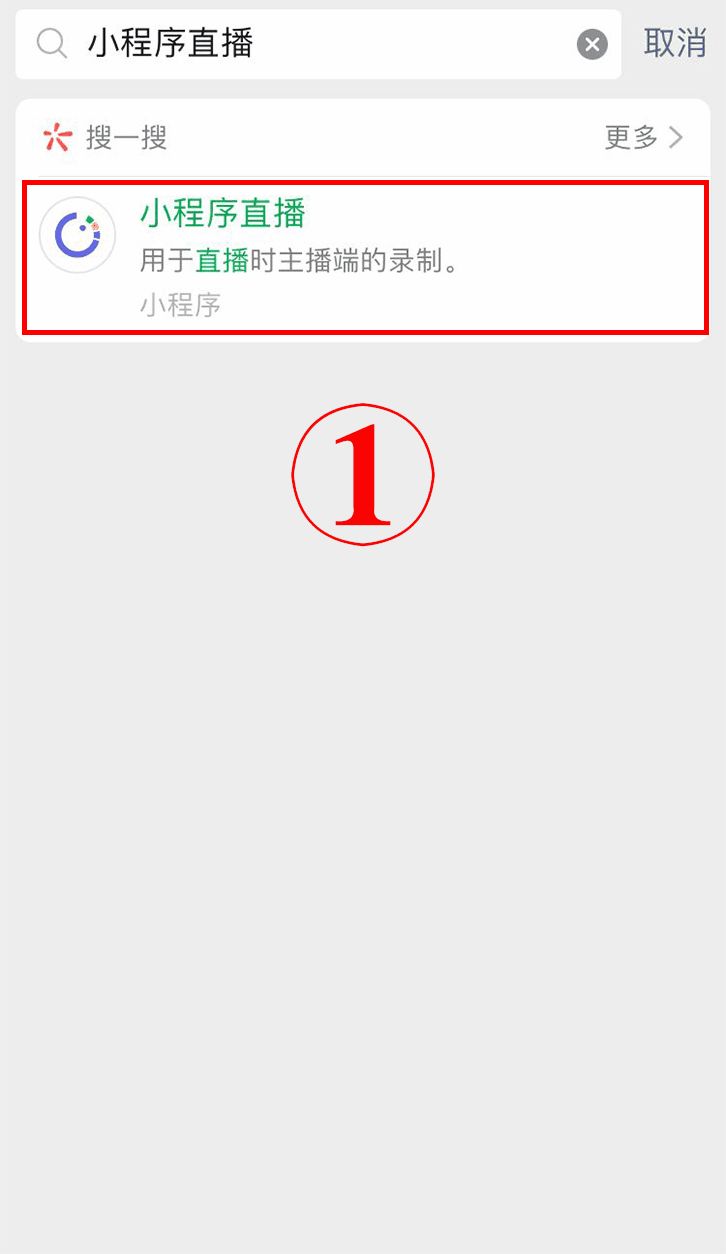Tap the search field containing 小程序直播
The height and width of the screenshot is (1254, 726).
(318, 44)
